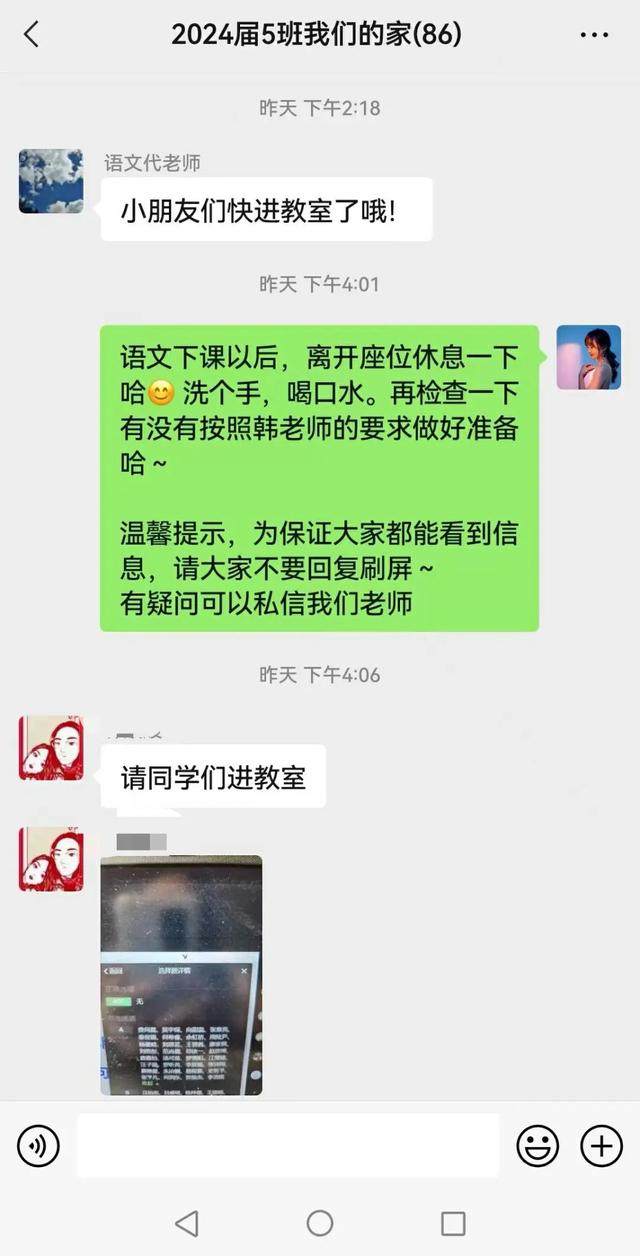The height and width of the screenshot is (1256, 640).
Task: Open the shared photo of the name list
Action: [x=181, y=975]
